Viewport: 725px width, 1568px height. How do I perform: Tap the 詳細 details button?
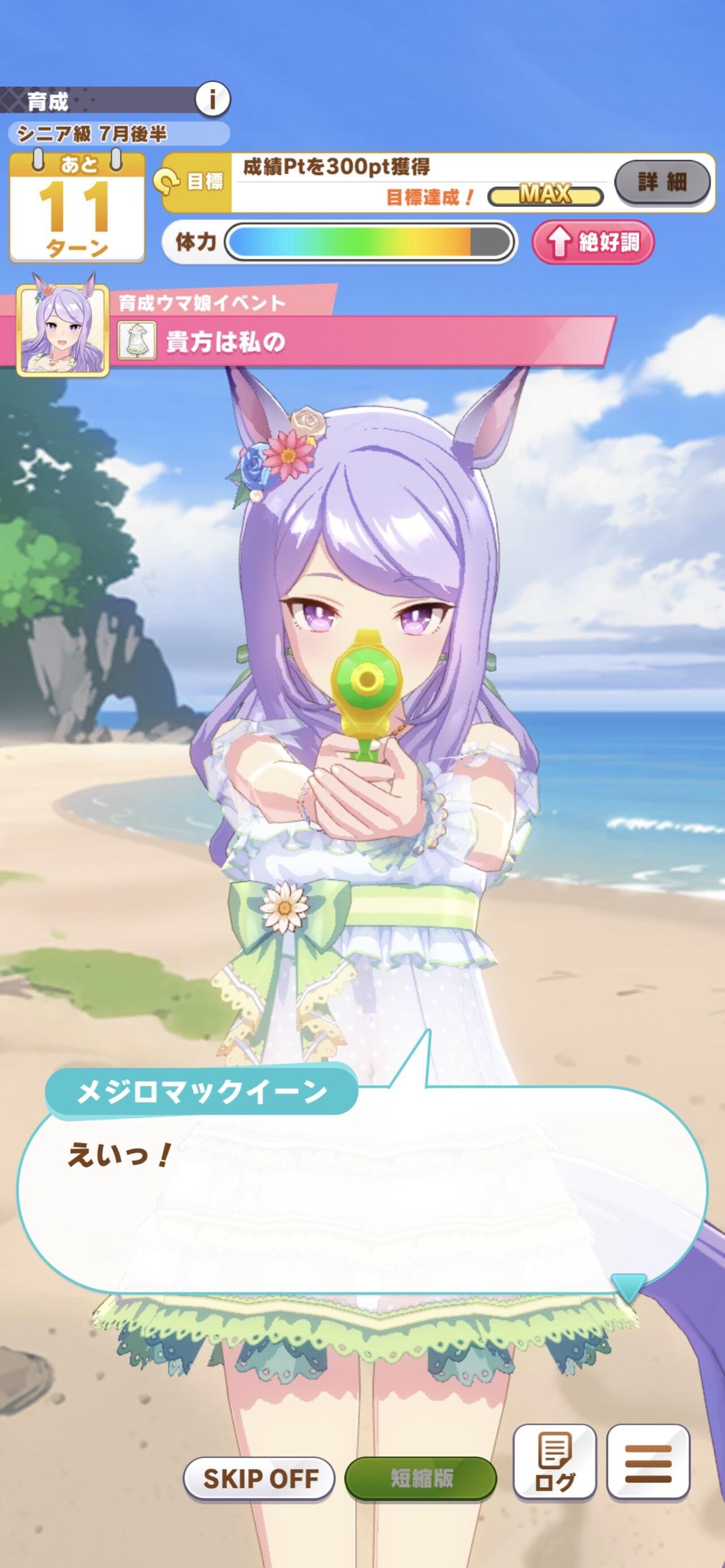(662, 181)
